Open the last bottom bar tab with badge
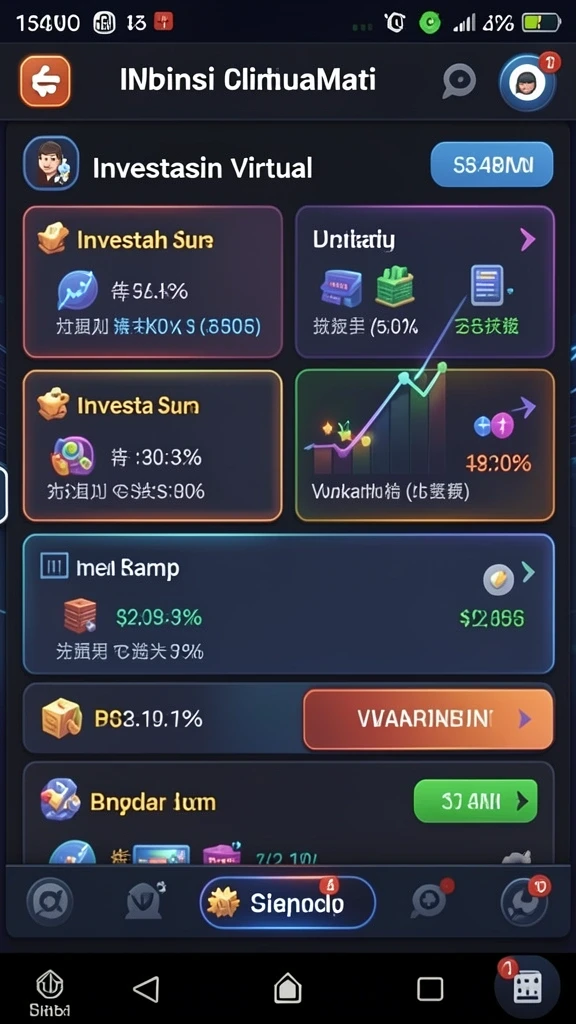 point(524,901)
